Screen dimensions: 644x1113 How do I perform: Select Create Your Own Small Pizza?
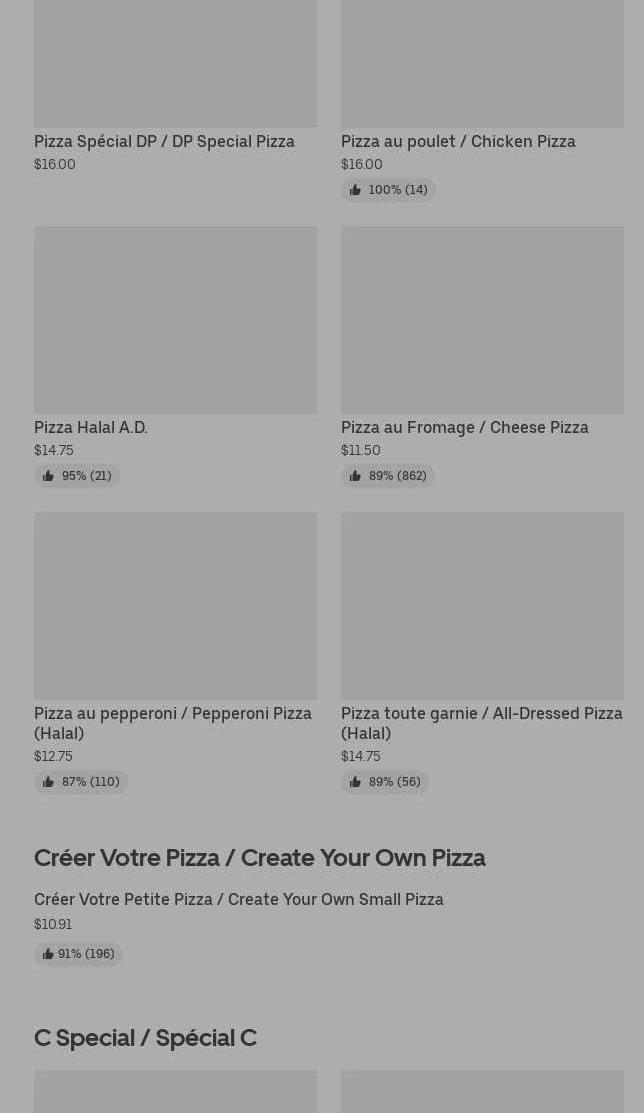[x=238, y=900]
